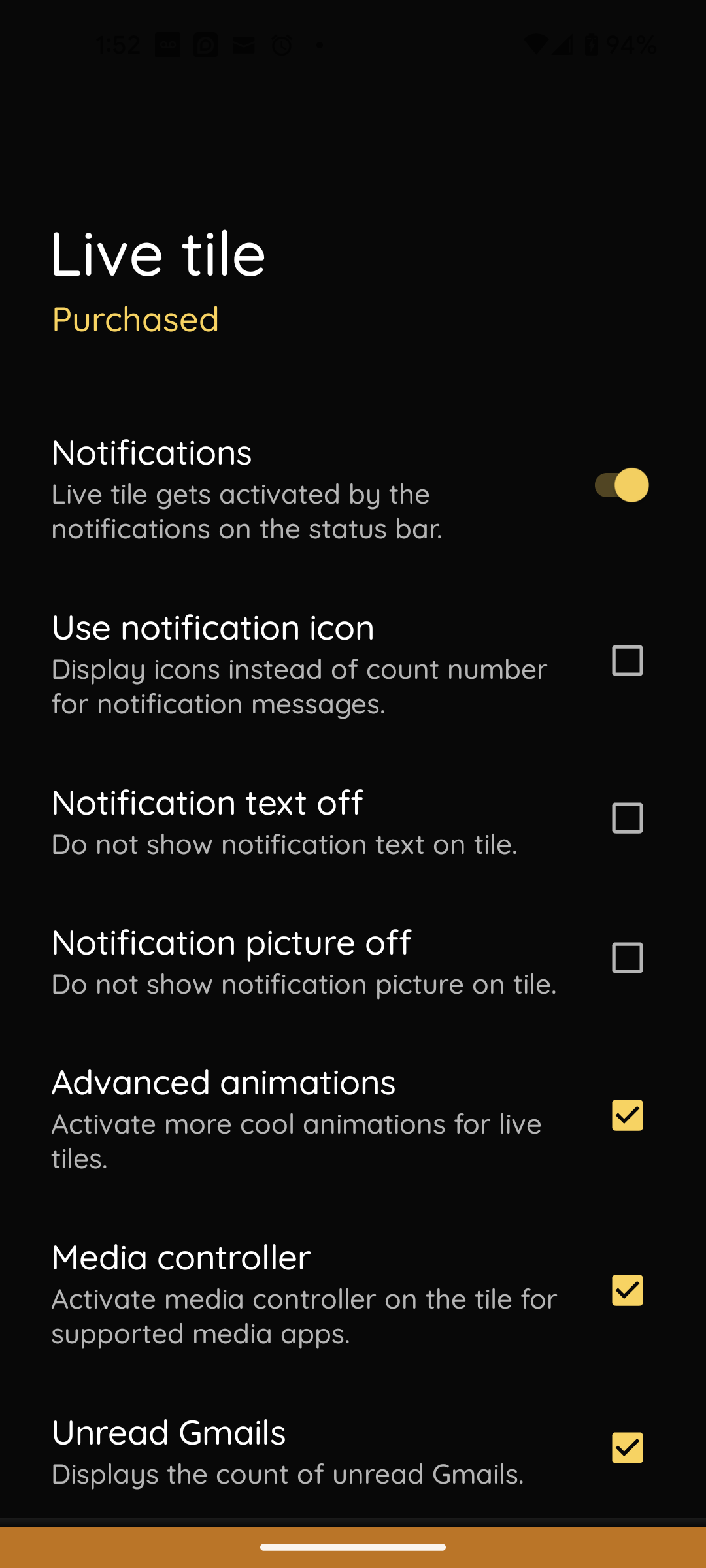This screenshot has width=706, height=1568.
Task: Uncheck Unread Gmails
Action: [627, 1448]
